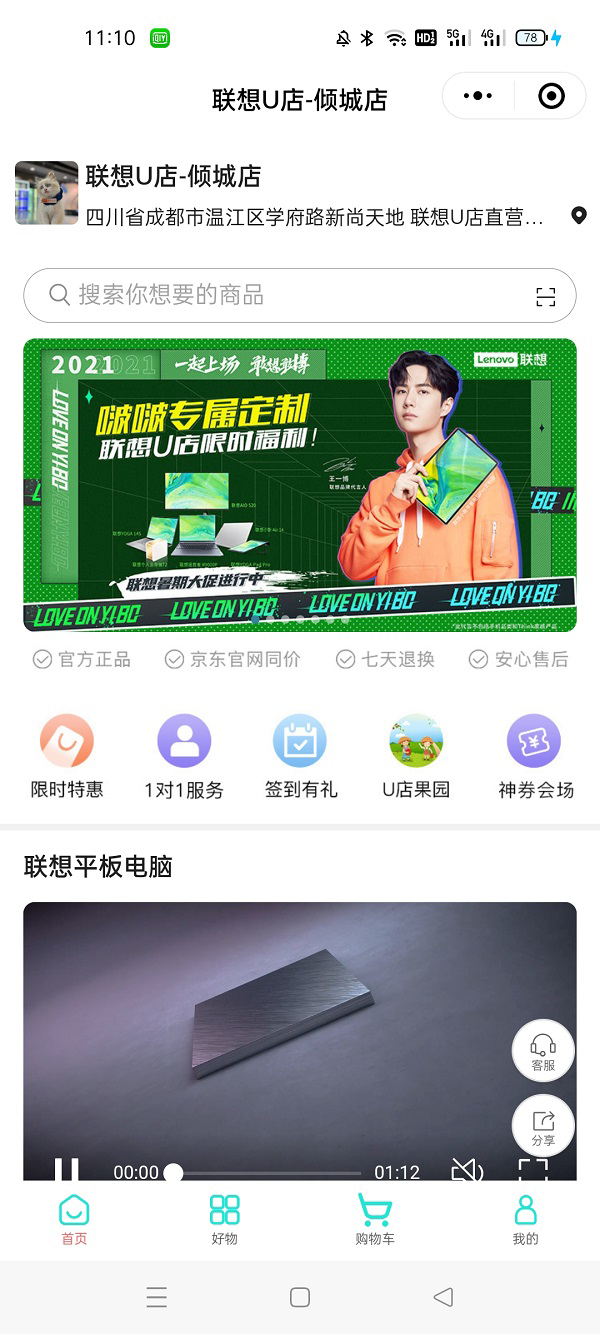Screen dimensions: 600x1334
Task: Share the store via 分享 button
Action: tap(543, 1126)
